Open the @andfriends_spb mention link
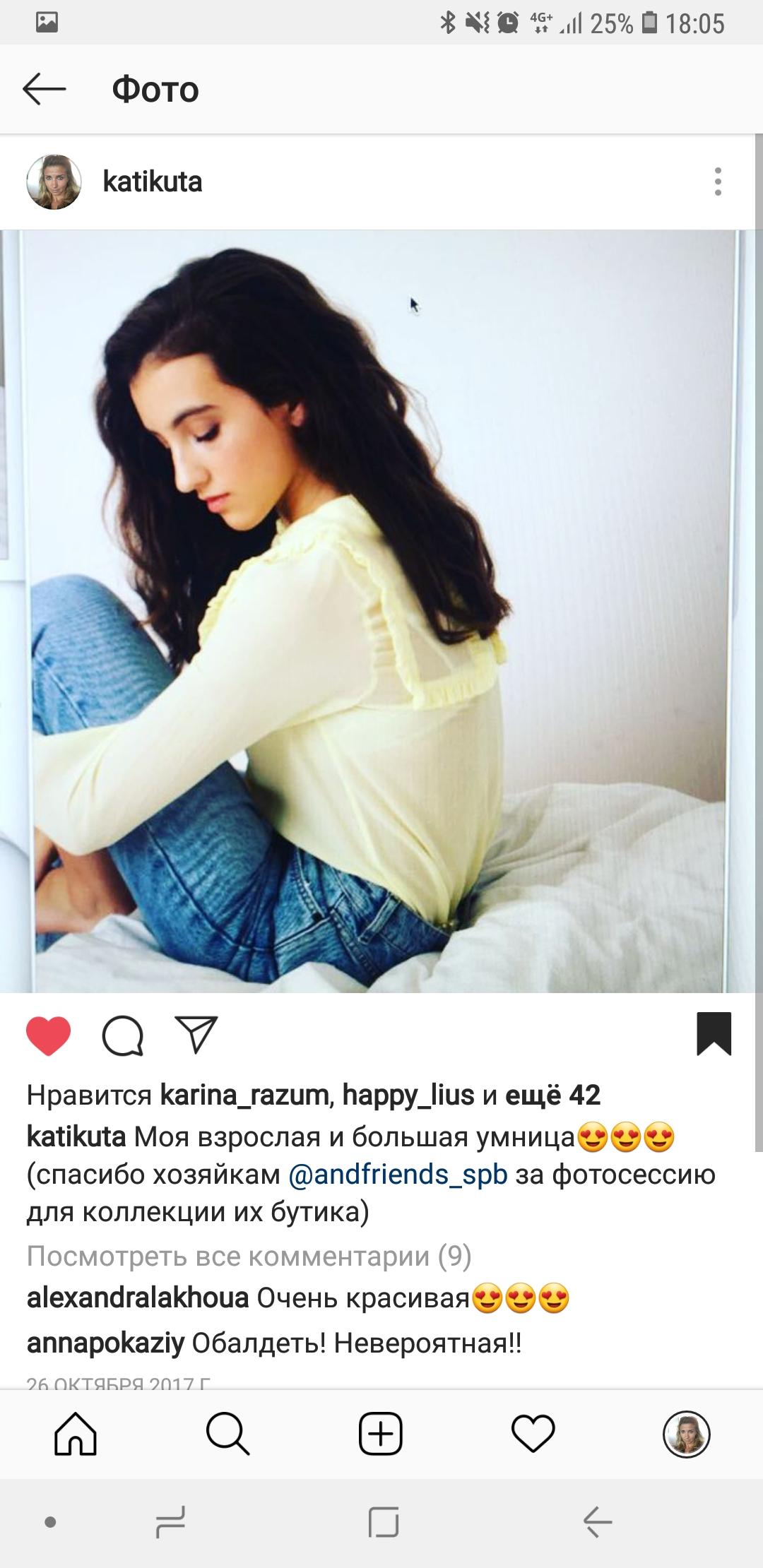Image resolution: width=763 pixels, height=1568 pixels. click(x=398, y=1175)
